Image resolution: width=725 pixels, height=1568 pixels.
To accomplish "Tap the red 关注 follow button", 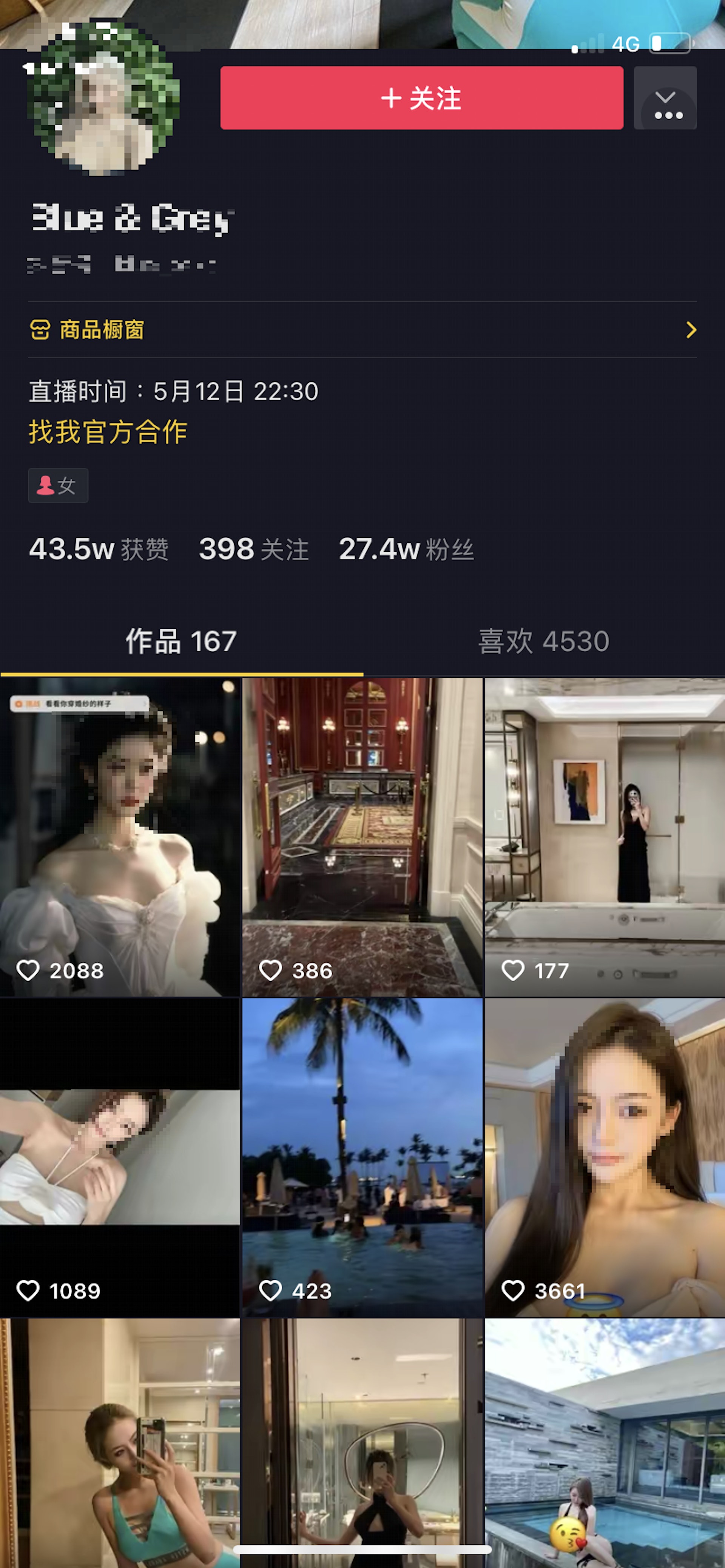I will coord(421,98).
